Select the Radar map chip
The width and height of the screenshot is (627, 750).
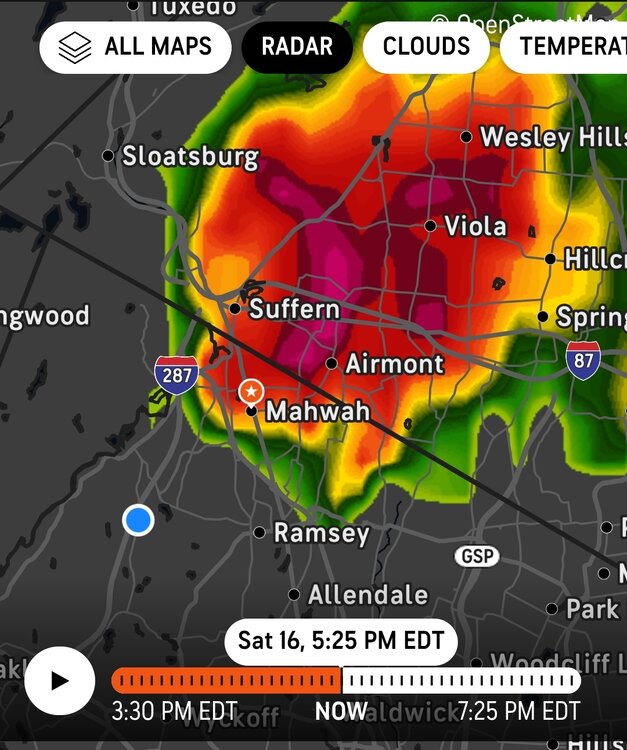pos(297,47)
